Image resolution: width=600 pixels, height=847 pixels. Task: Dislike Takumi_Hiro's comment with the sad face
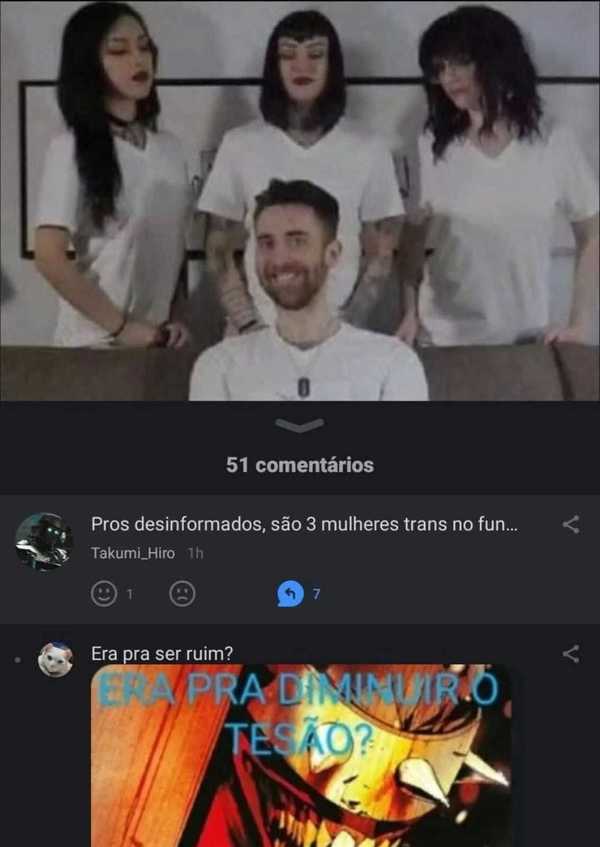click(x=182, y=594)
